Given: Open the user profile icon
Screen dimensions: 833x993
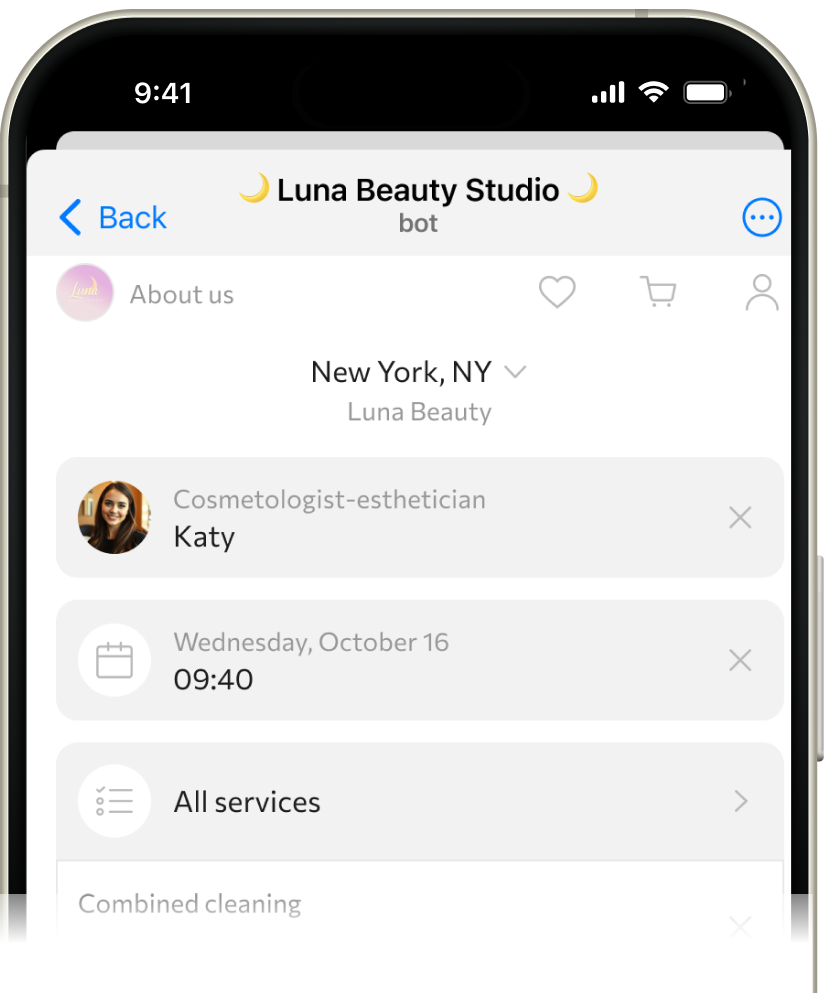Looking at the screenshot, I should click(x=762, y=292).
